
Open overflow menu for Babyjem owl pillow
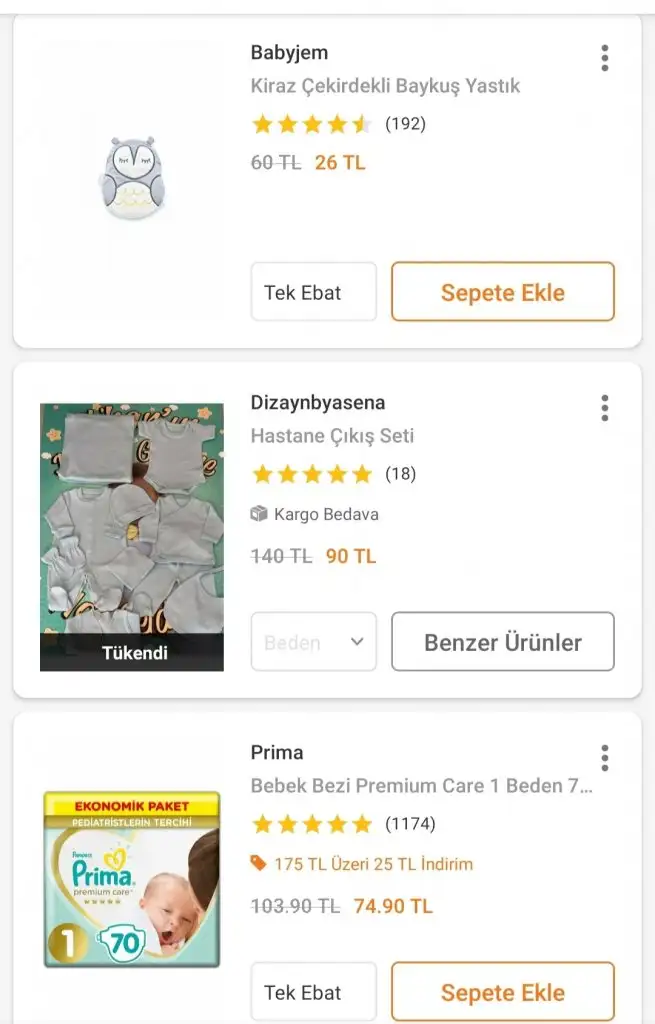click(605, 58)
